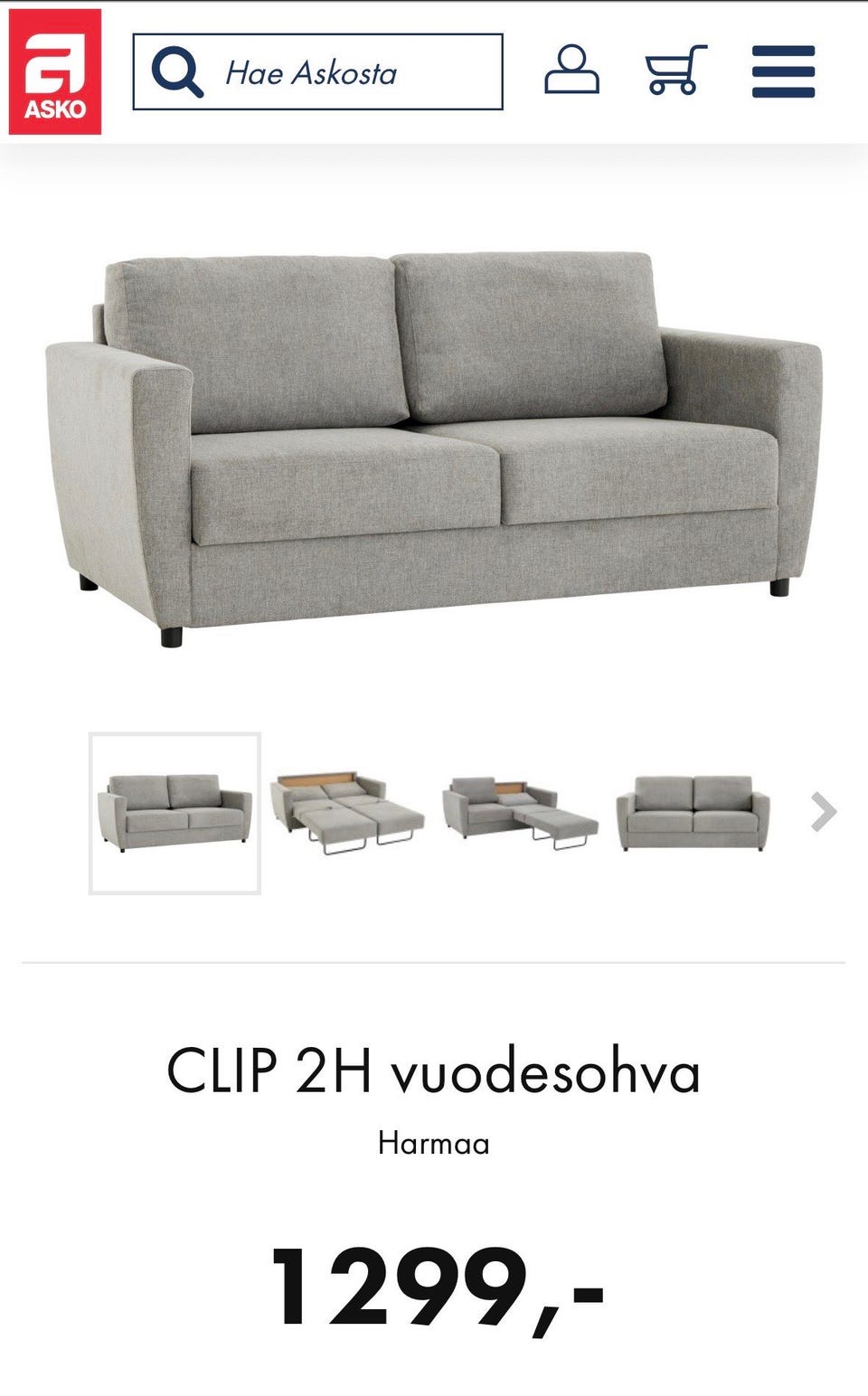The width and height of the screenshot is (868, 1396).
Task: View the thumbnail of the sofa fully unfolded
Action: [347, 813]
